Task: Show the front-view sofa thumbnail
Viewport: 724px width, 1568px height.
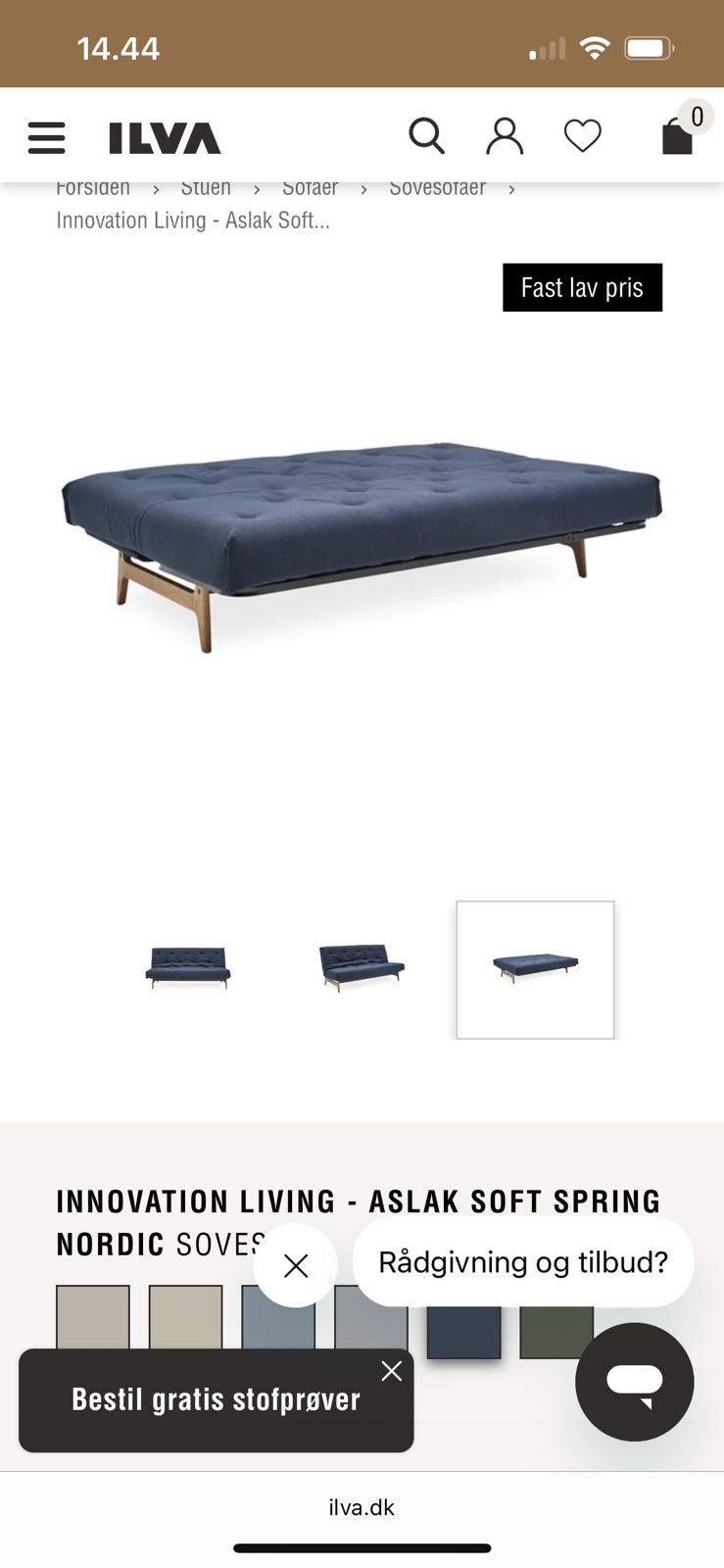Action: click(x=188, y=967)
